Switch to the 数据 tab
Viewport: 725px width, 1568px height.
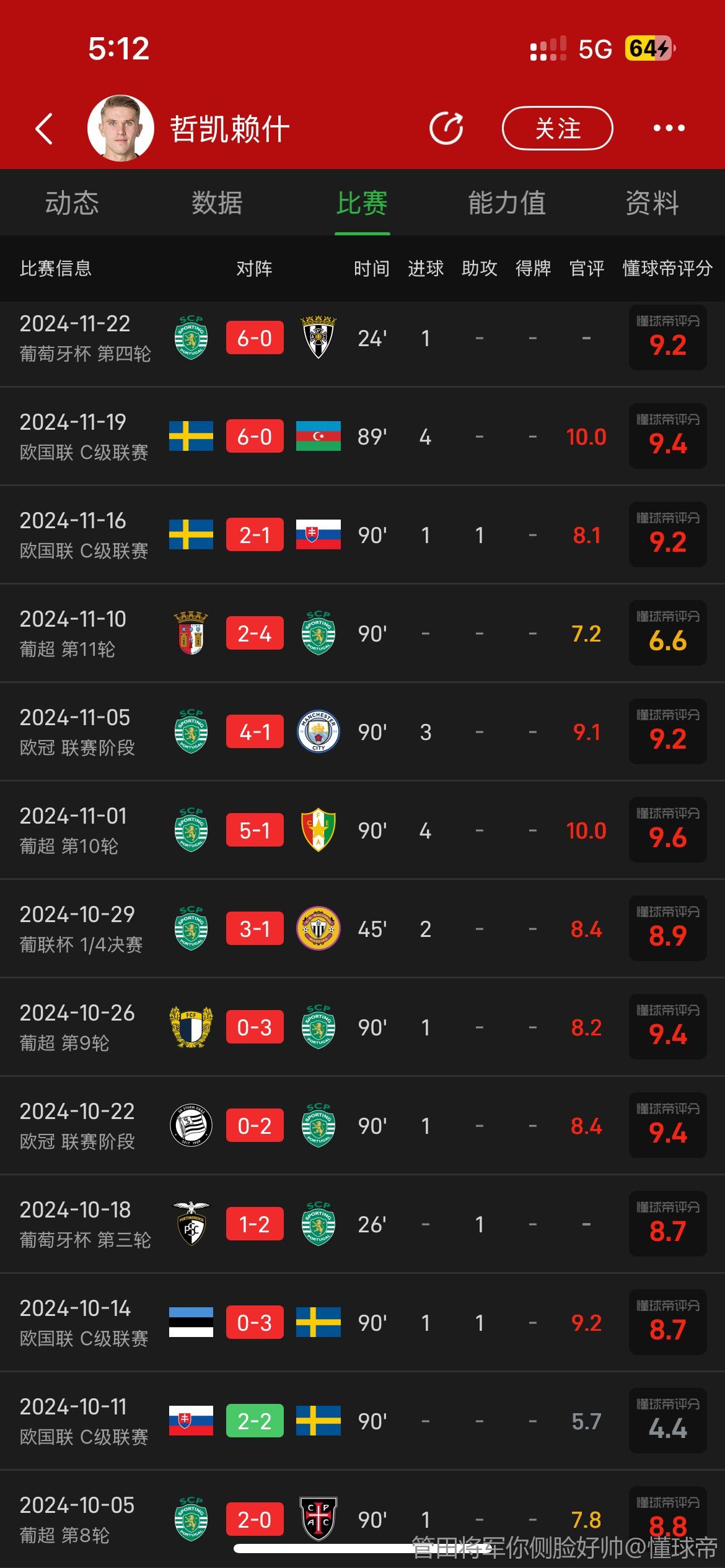pyautogui.click(x=217, y=203)
